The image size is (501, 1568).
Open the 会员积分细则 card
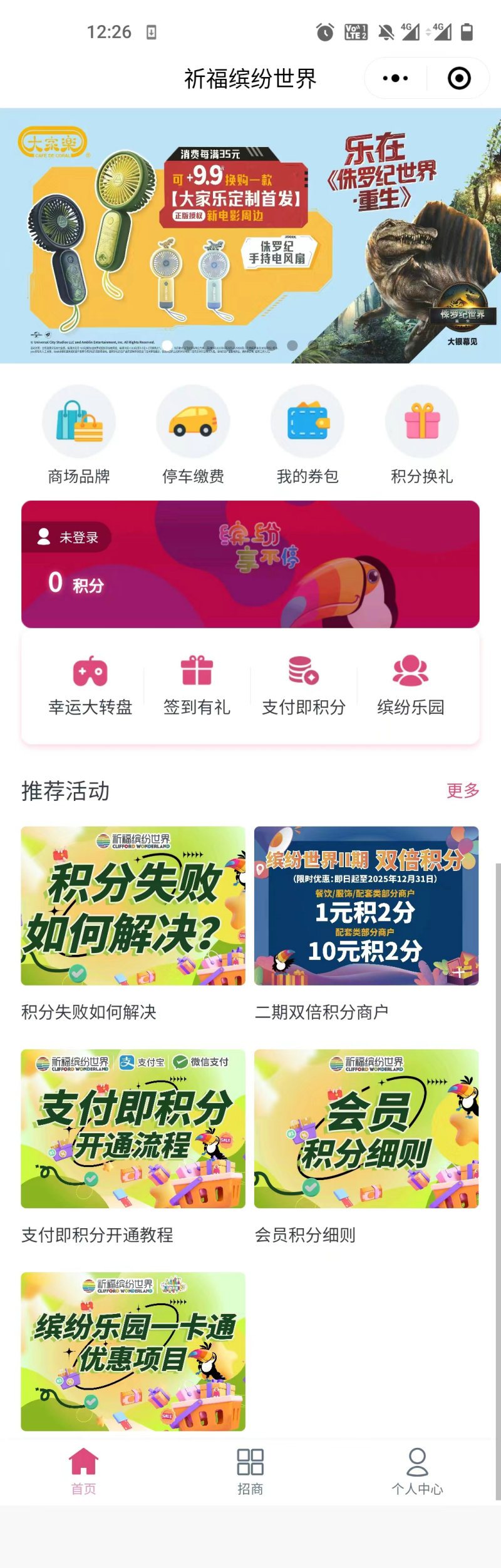pos(366,1129)
